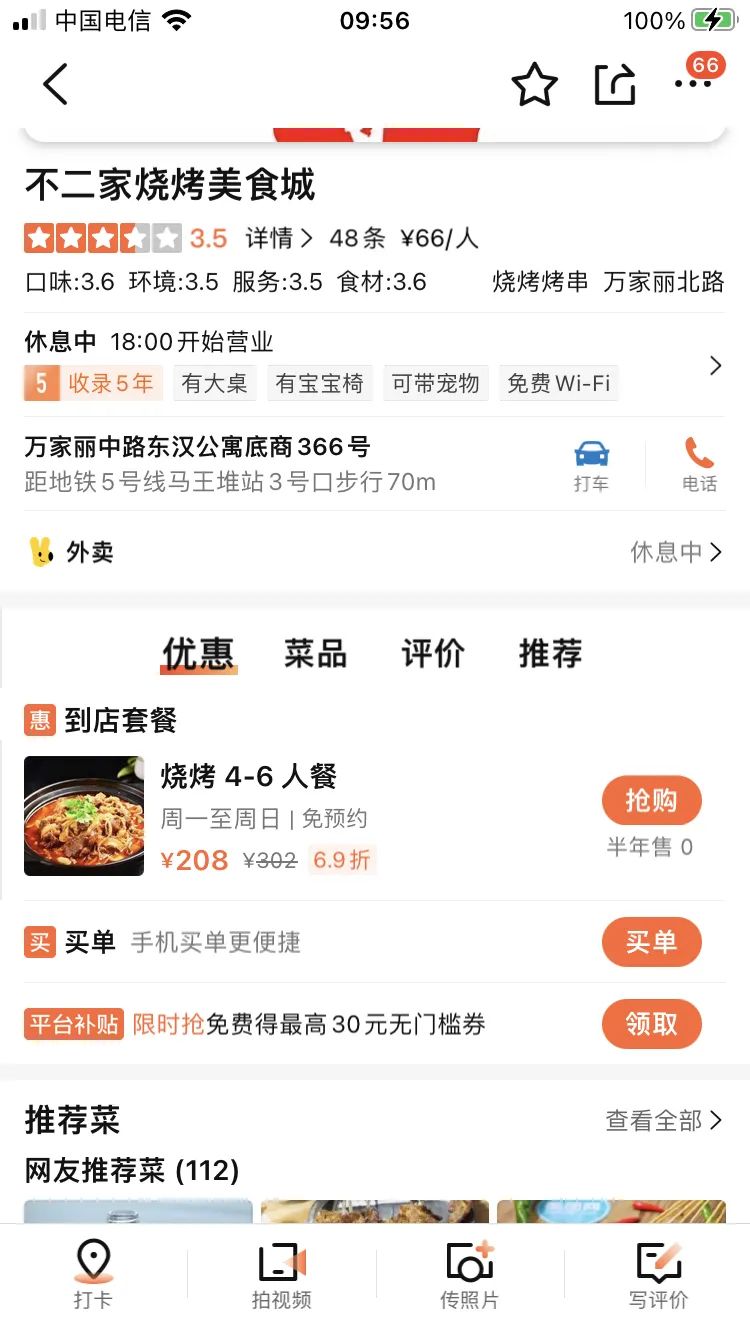Check in with 打卡
750x1334 pixels.
93,1274
